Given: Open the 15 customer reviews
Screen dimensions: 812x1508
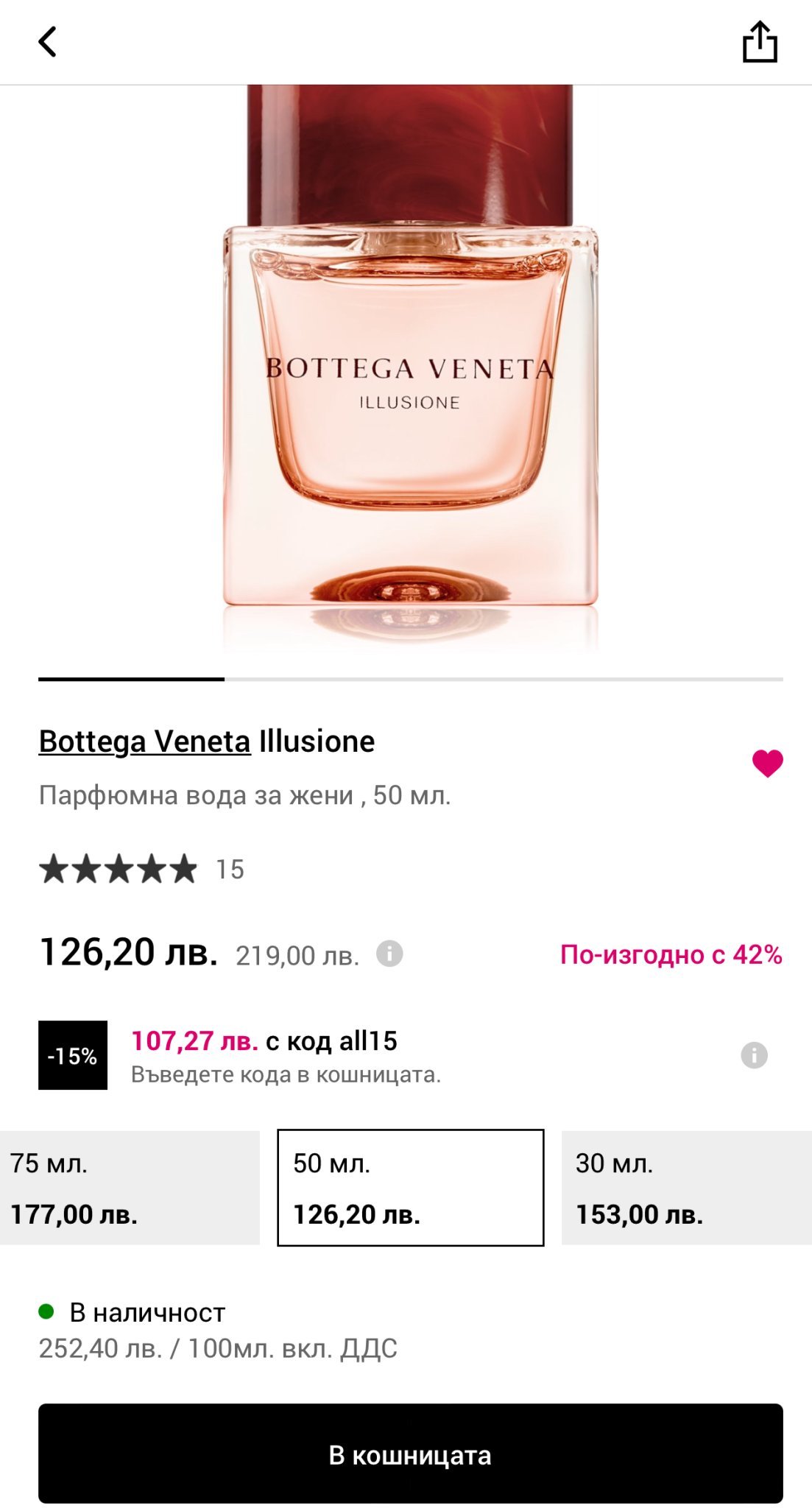Looking at the screenshot, I should (141, 870).
